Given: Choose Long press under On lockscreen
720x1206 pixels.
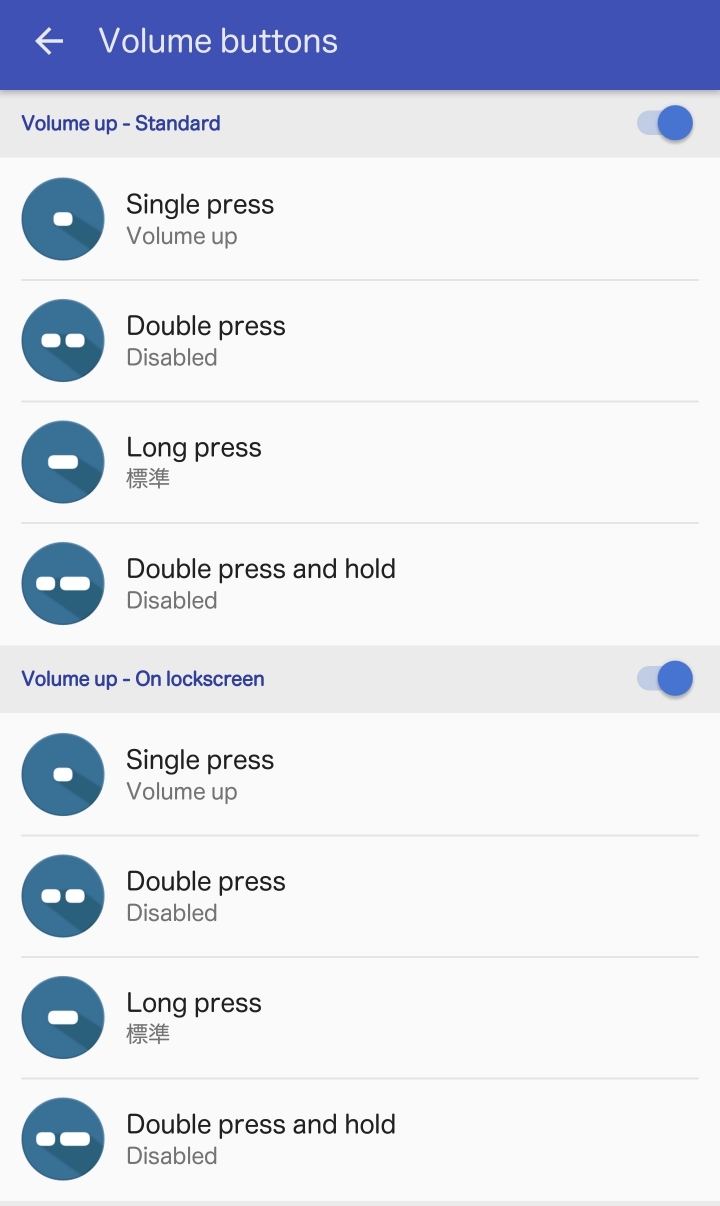Looking at the screenshot, I should click(360, 1017).
